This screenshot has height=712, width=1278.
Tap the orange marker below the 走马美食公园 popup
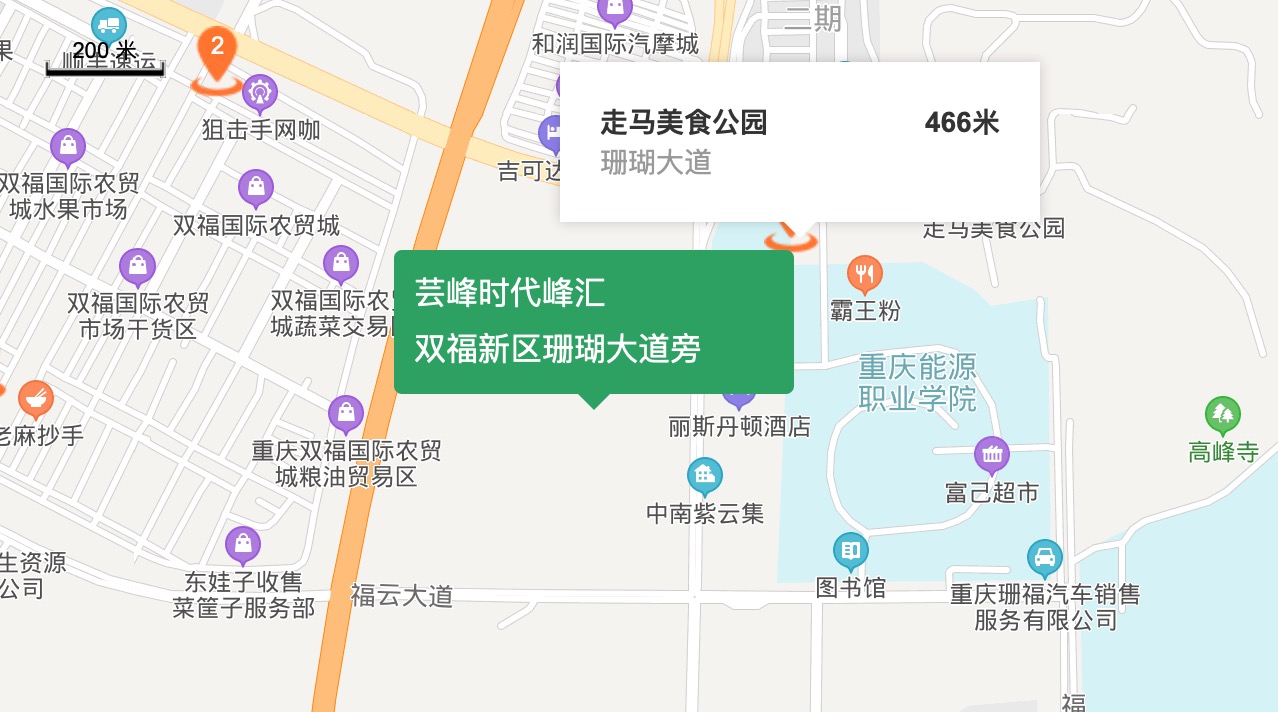point(790,237)
